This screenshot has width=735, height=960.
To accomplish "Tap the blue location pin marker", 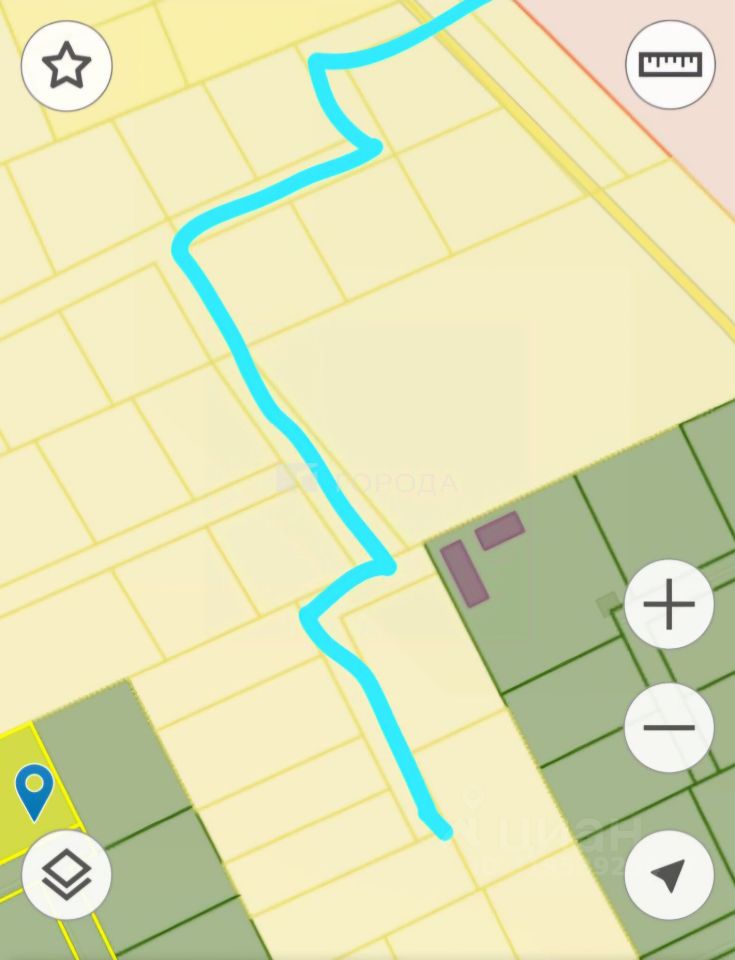I will 34,790.
